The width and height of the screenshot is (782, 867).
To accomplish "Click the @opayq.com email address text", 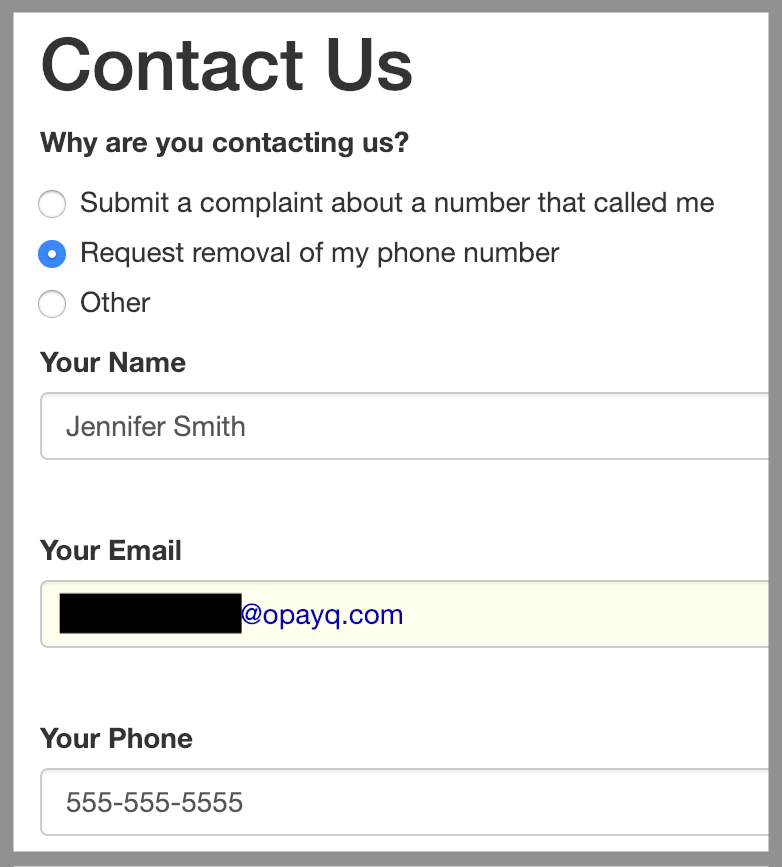I will pos(320,615).
